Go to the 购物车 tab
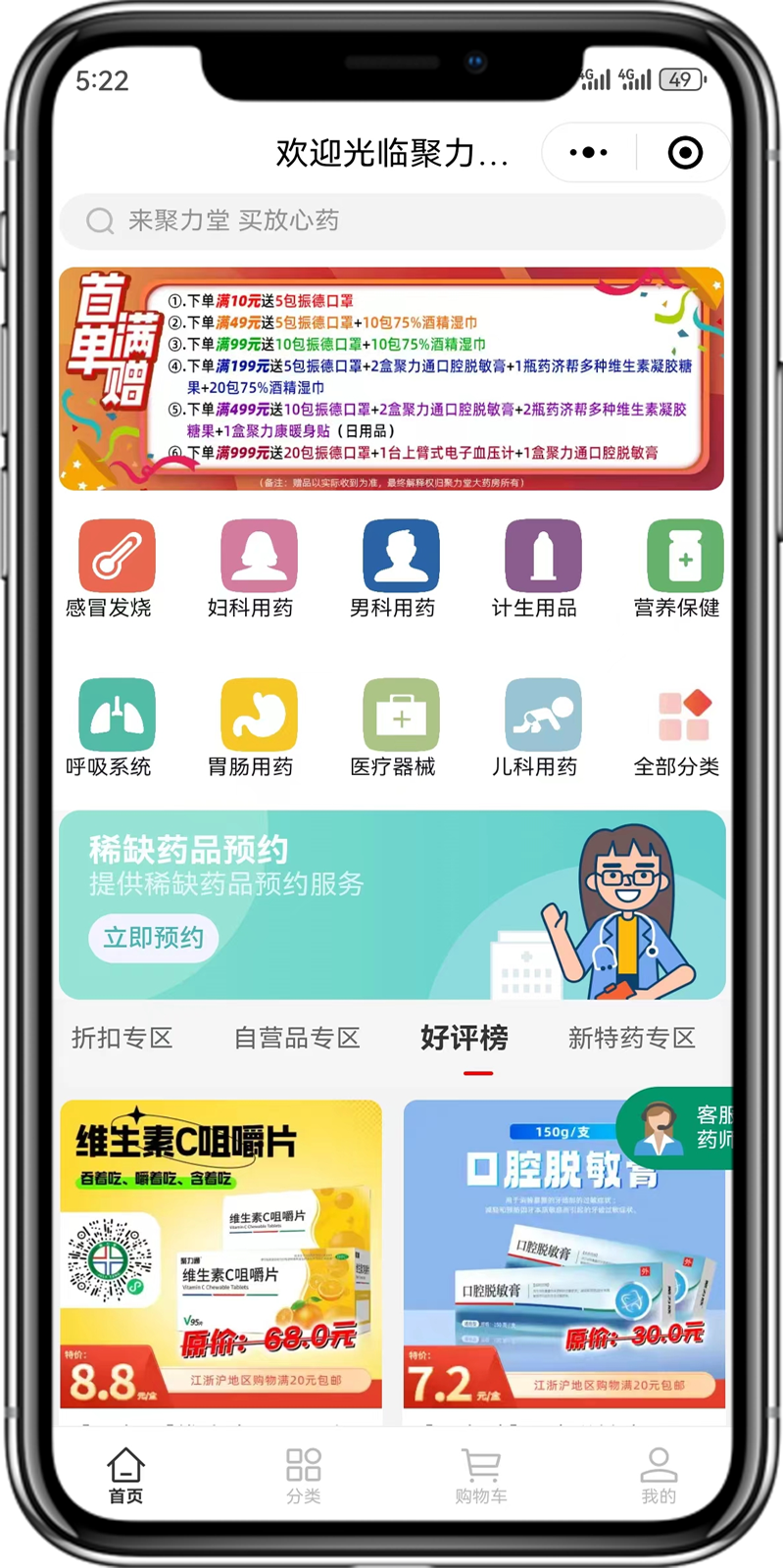Image resolution: width=783 pixels, height=1568 pixels. click(480, 1477)
